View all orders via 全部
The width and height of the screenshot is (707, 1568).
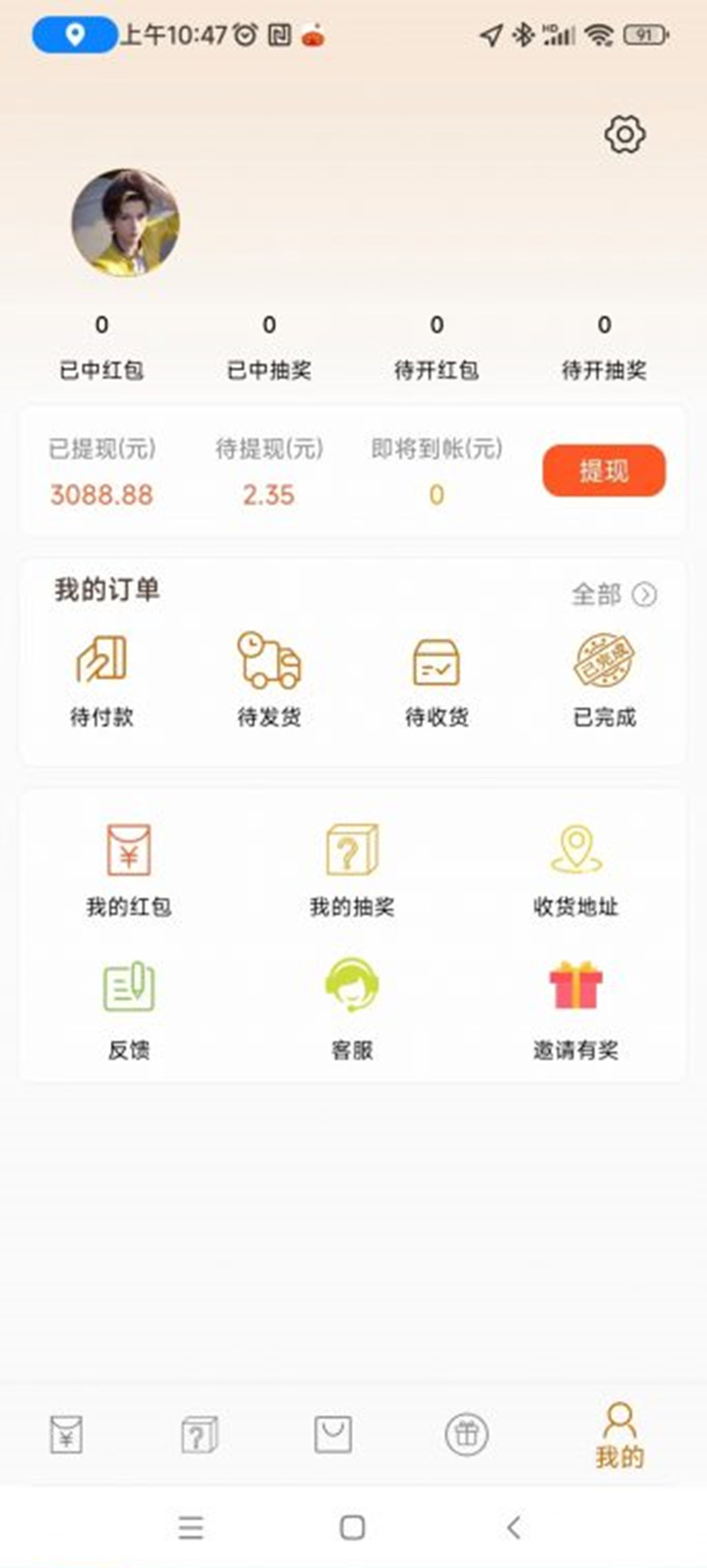click(x=613, y=595)
